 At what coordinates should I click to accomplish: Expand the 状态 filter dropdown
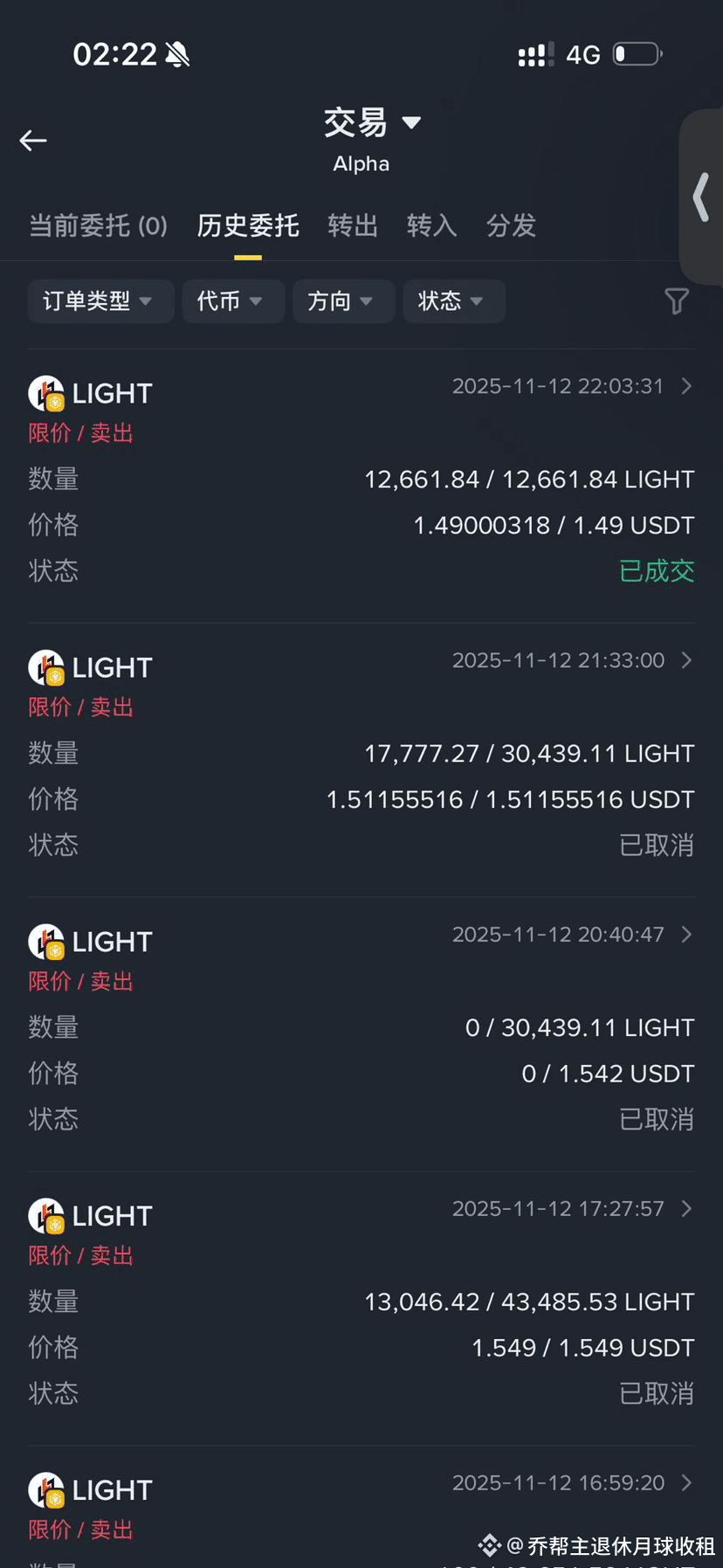[453, 301]
